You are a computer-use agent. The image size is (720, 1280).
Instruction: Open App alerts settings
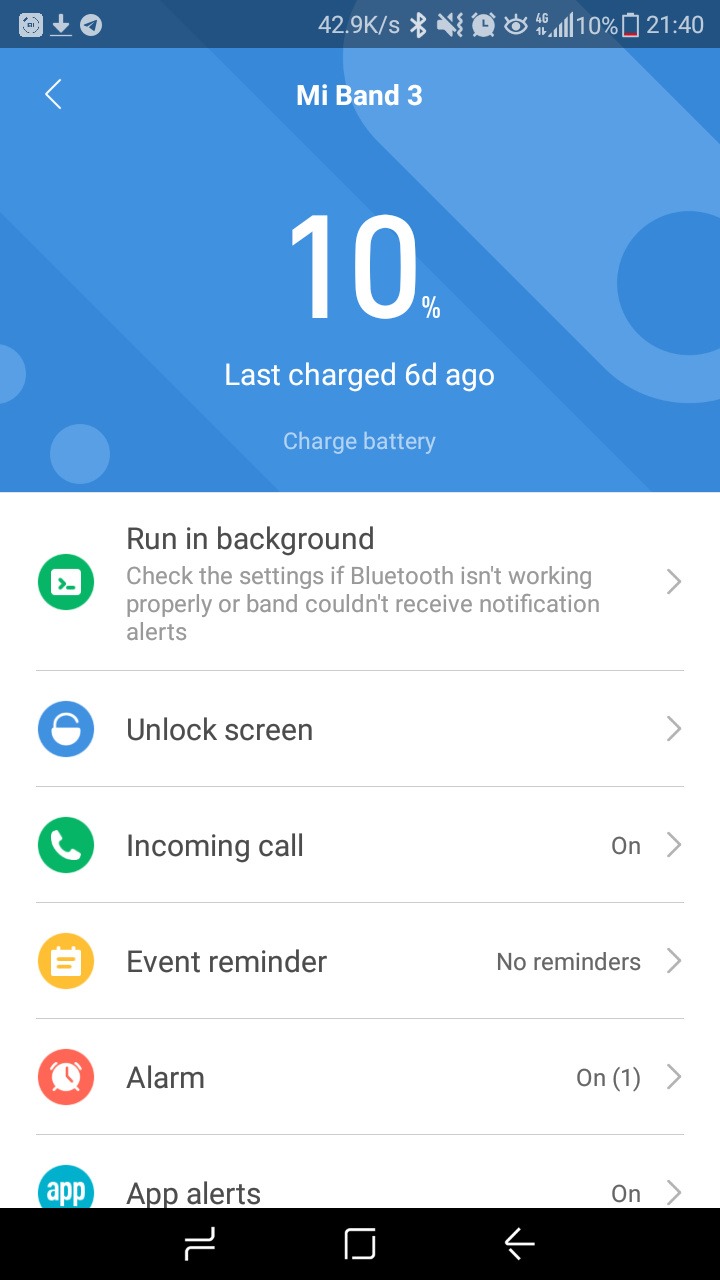click(360, 1190)
